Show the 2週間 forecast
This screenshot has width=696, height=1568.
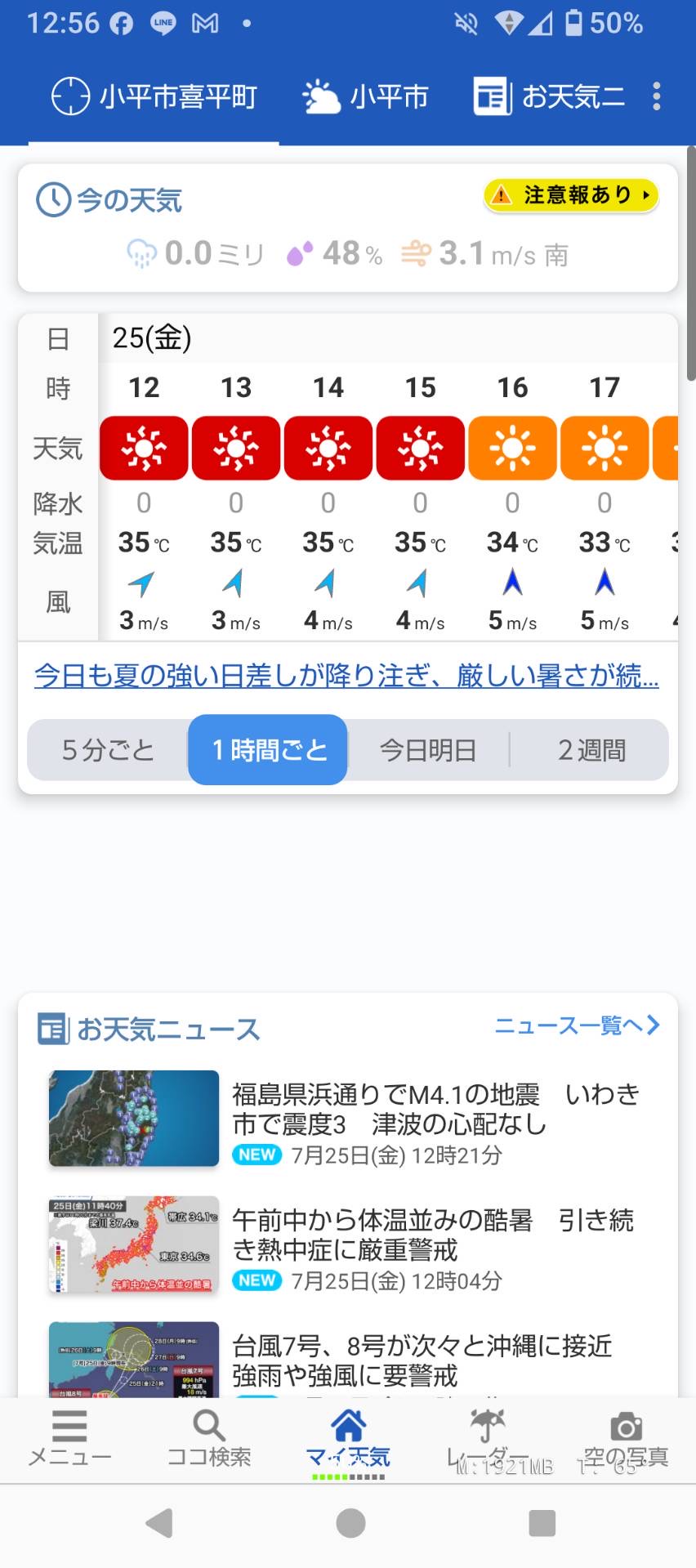pos(591,749)
